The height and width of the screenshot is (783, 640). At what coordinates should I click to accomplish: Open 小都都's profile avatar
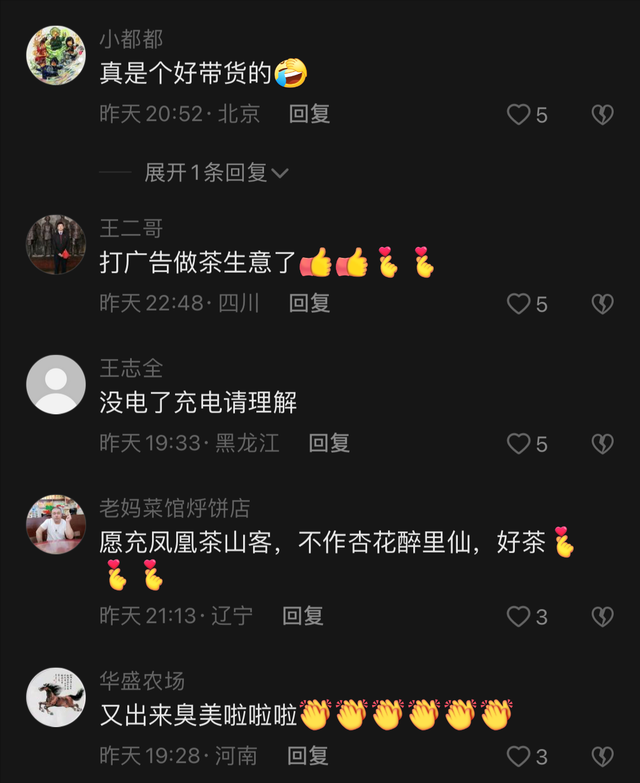(55, 56)
